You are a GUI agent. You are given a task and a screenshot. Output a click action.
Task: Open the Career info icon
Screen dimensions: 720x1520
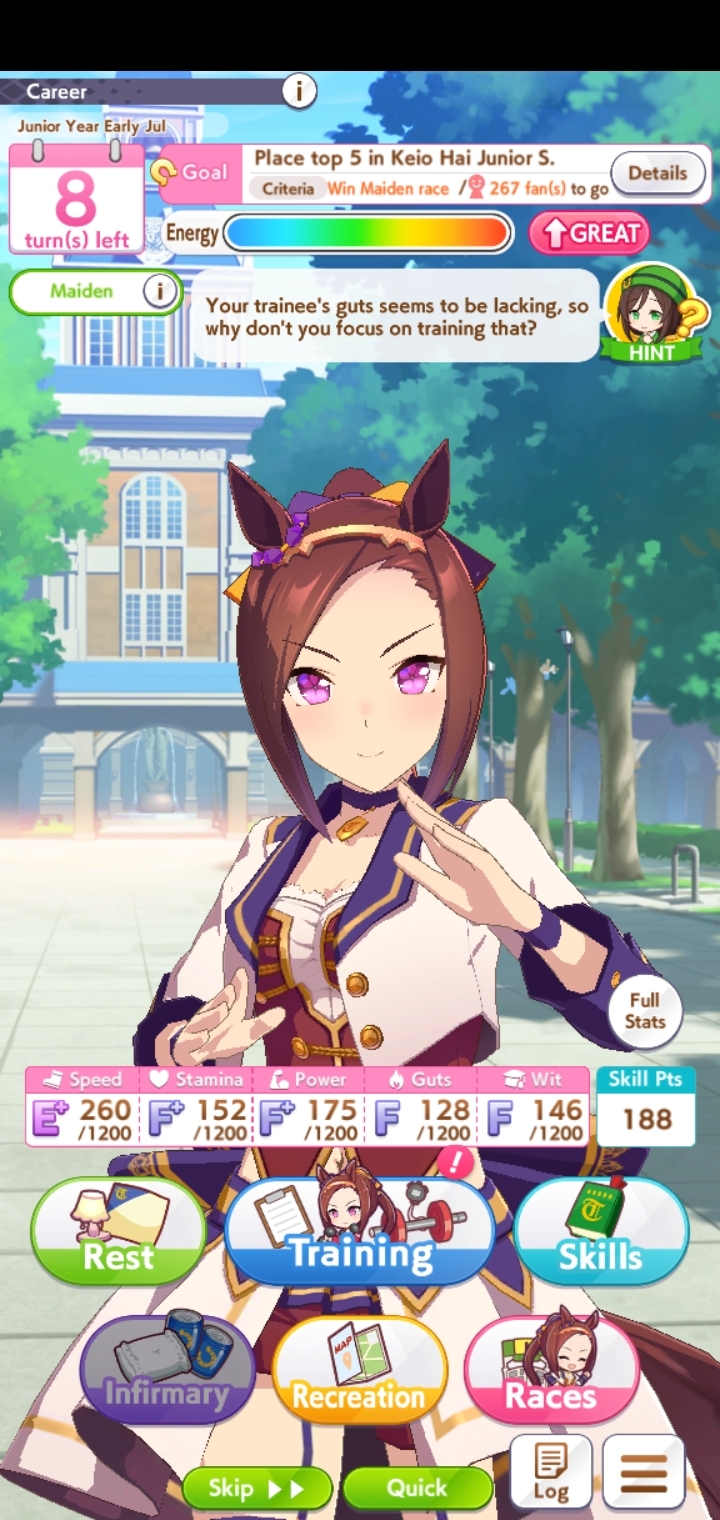298,91
